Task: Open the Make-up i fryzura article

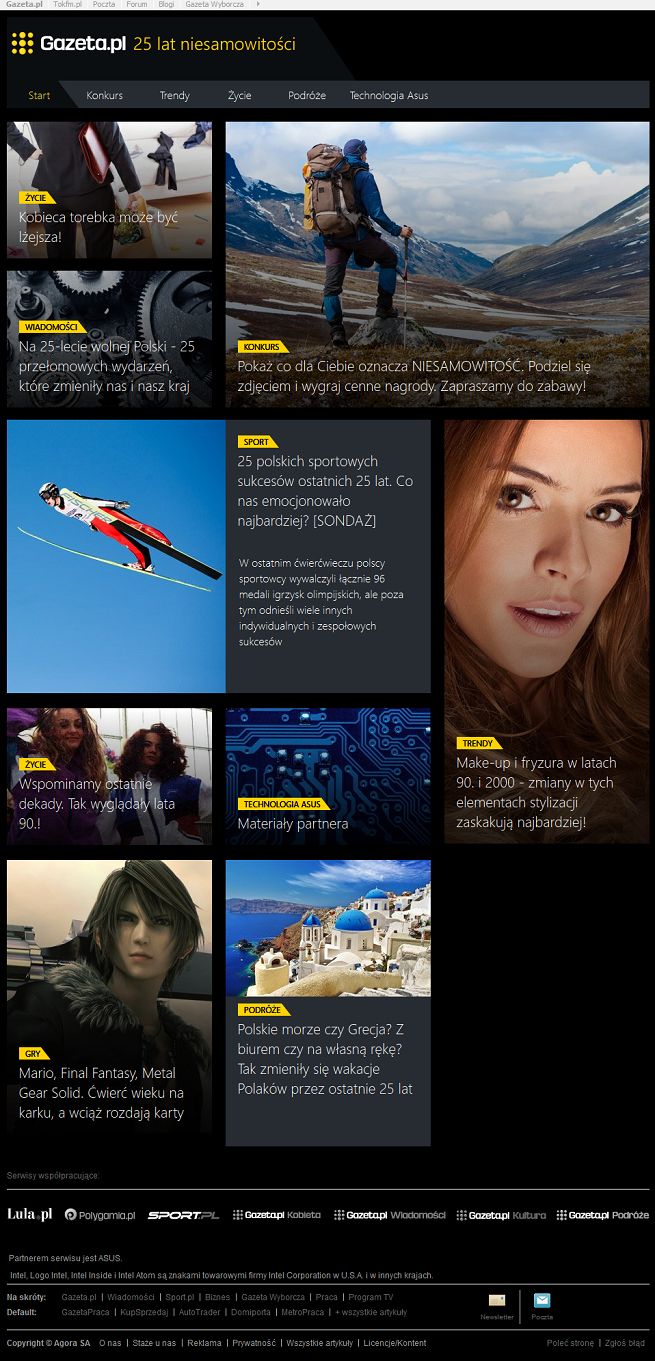Action: (x=546, y=630)
